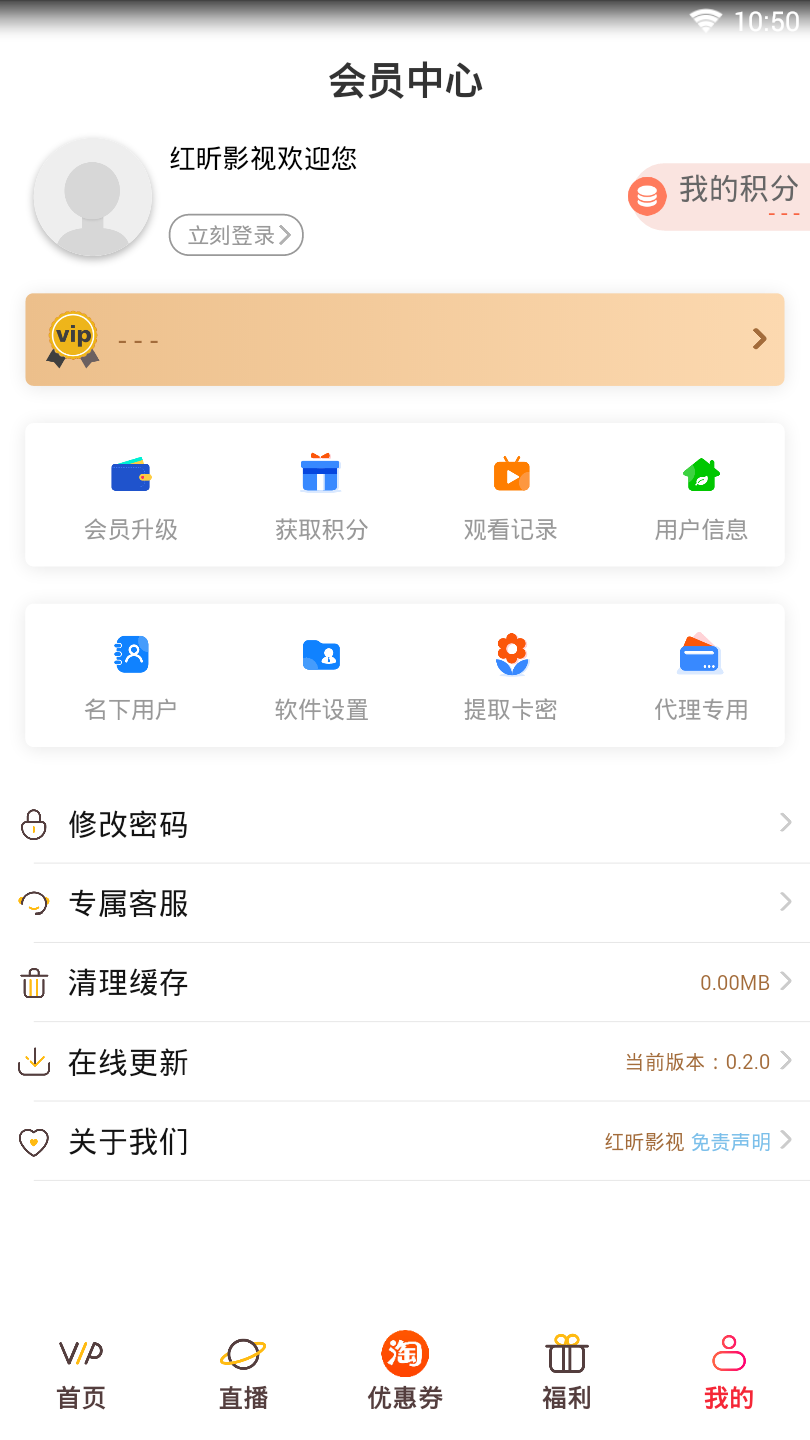
Task: Open 提取卡密 card key extraction
Action: pyautogui.click(x=511, y=677)
